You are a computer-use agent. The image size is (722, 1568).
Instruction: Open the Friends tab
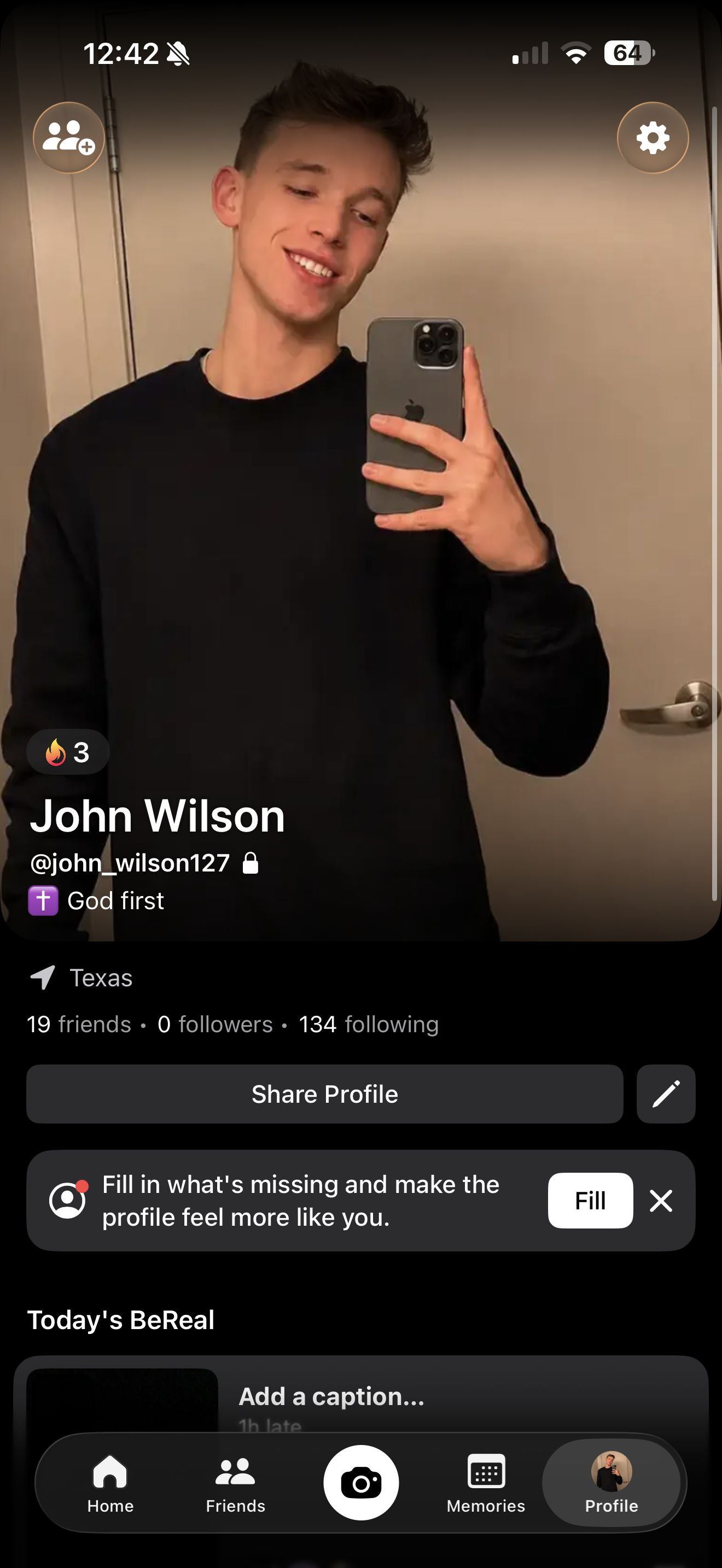236,1483
